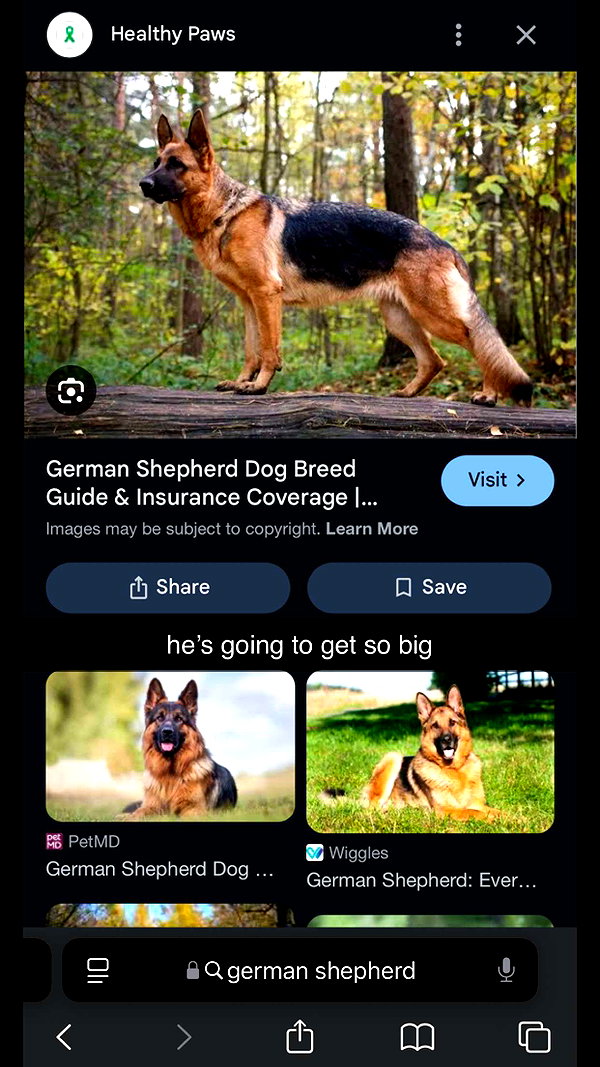Start voice search with the microphone

click(x=505, y=970)
